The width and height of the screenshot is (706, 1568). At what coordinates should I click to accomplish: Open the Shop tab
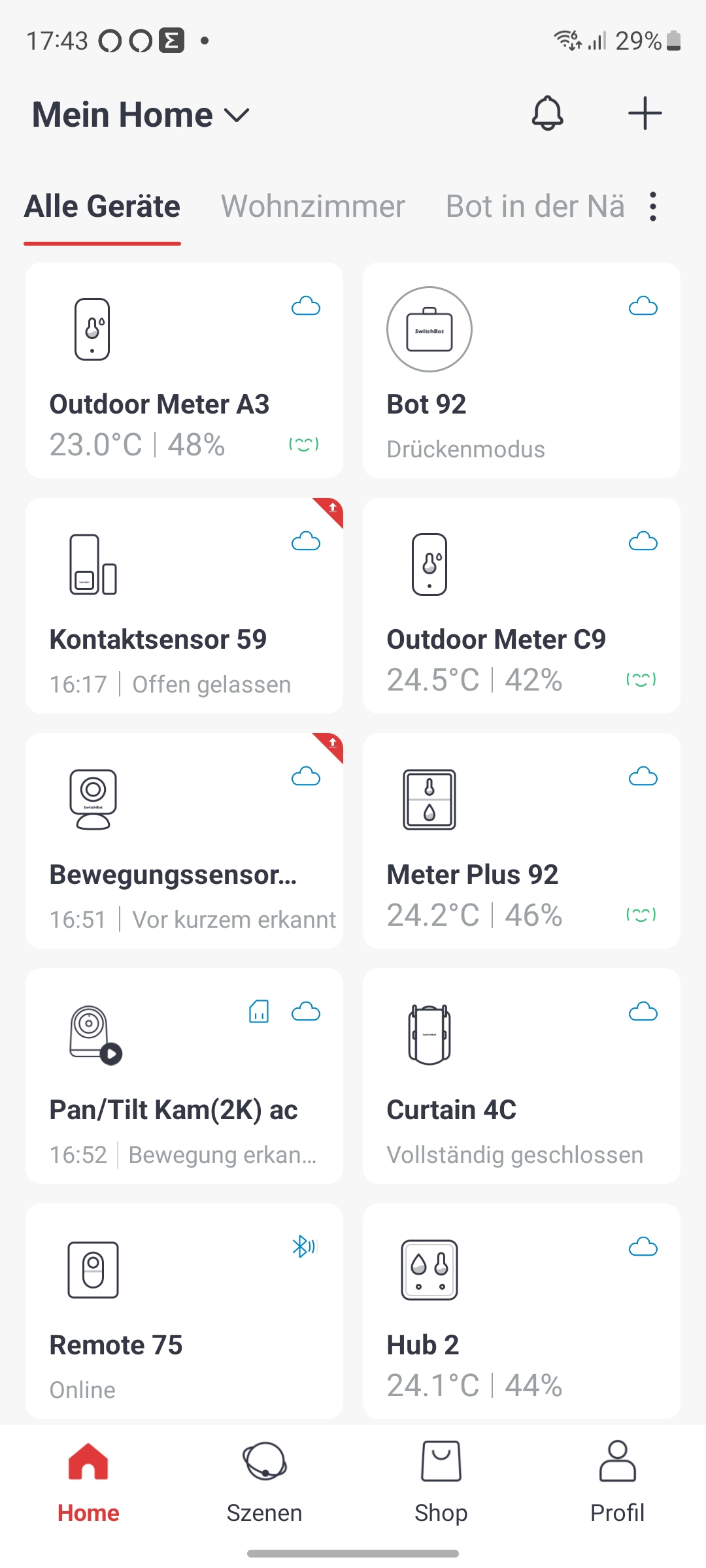441,1482
